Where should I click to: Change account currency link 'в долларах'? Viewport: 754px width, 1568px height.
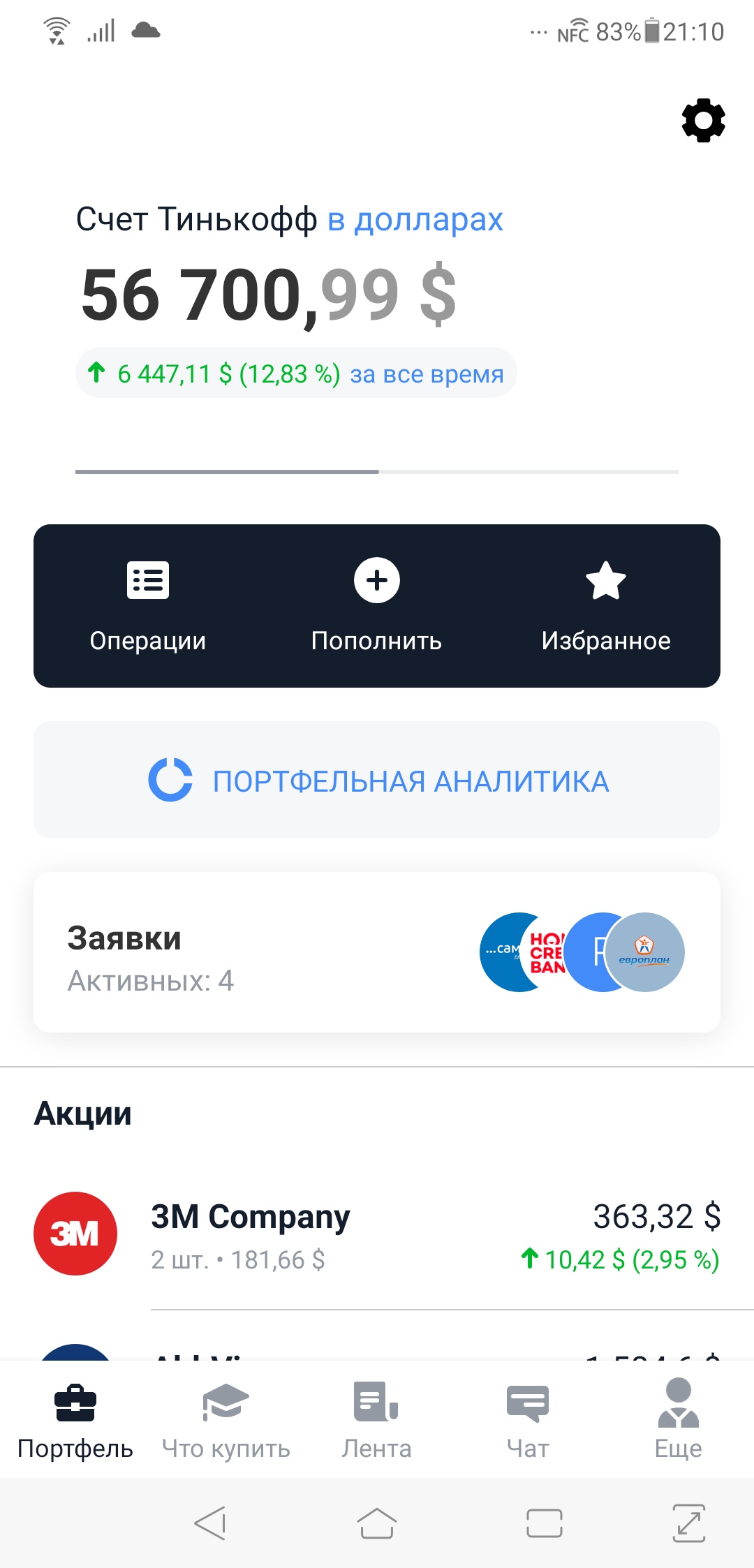click(x=415, y=220)
